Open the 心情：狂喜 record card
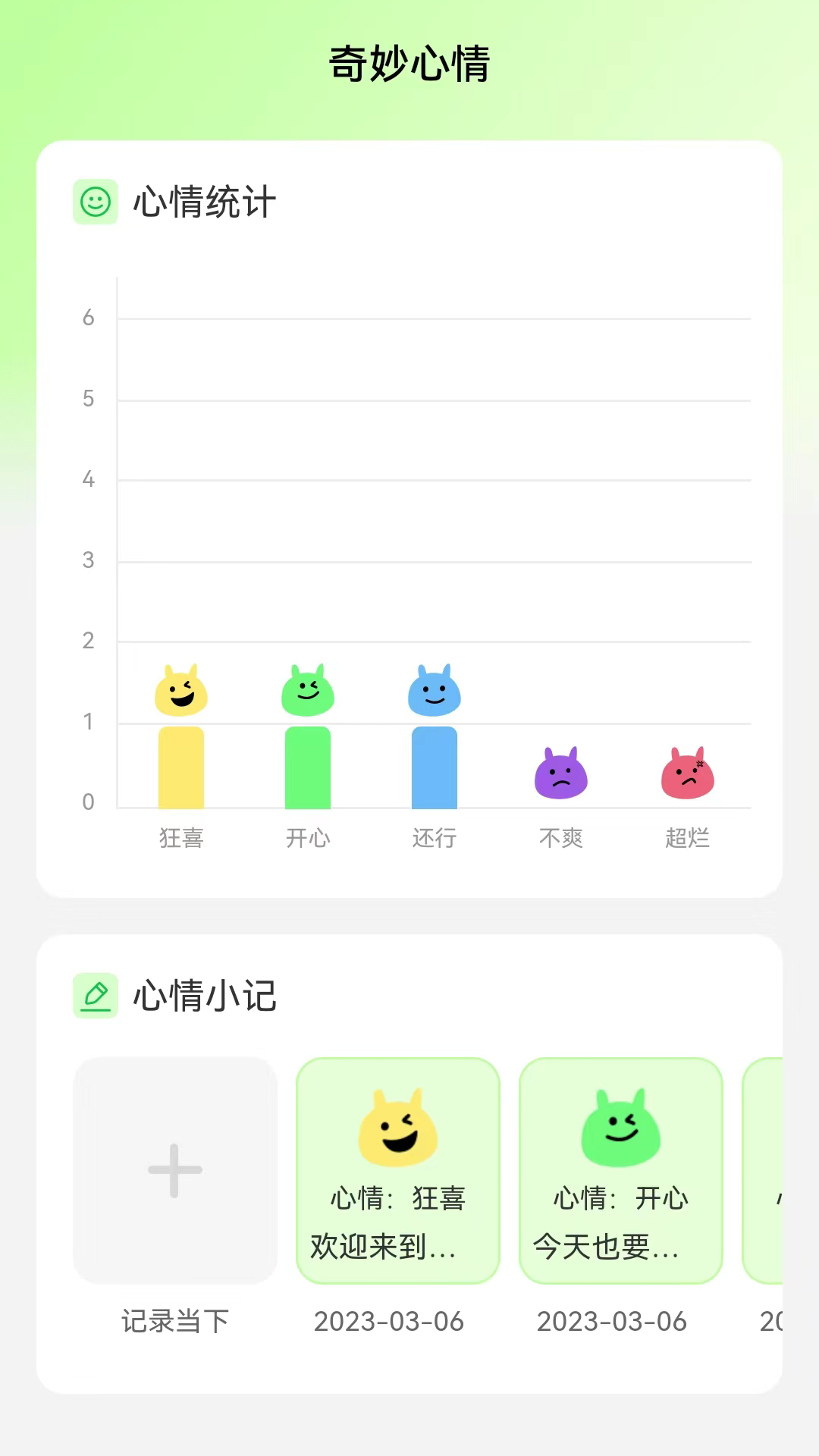 [x=398, y=1170]
